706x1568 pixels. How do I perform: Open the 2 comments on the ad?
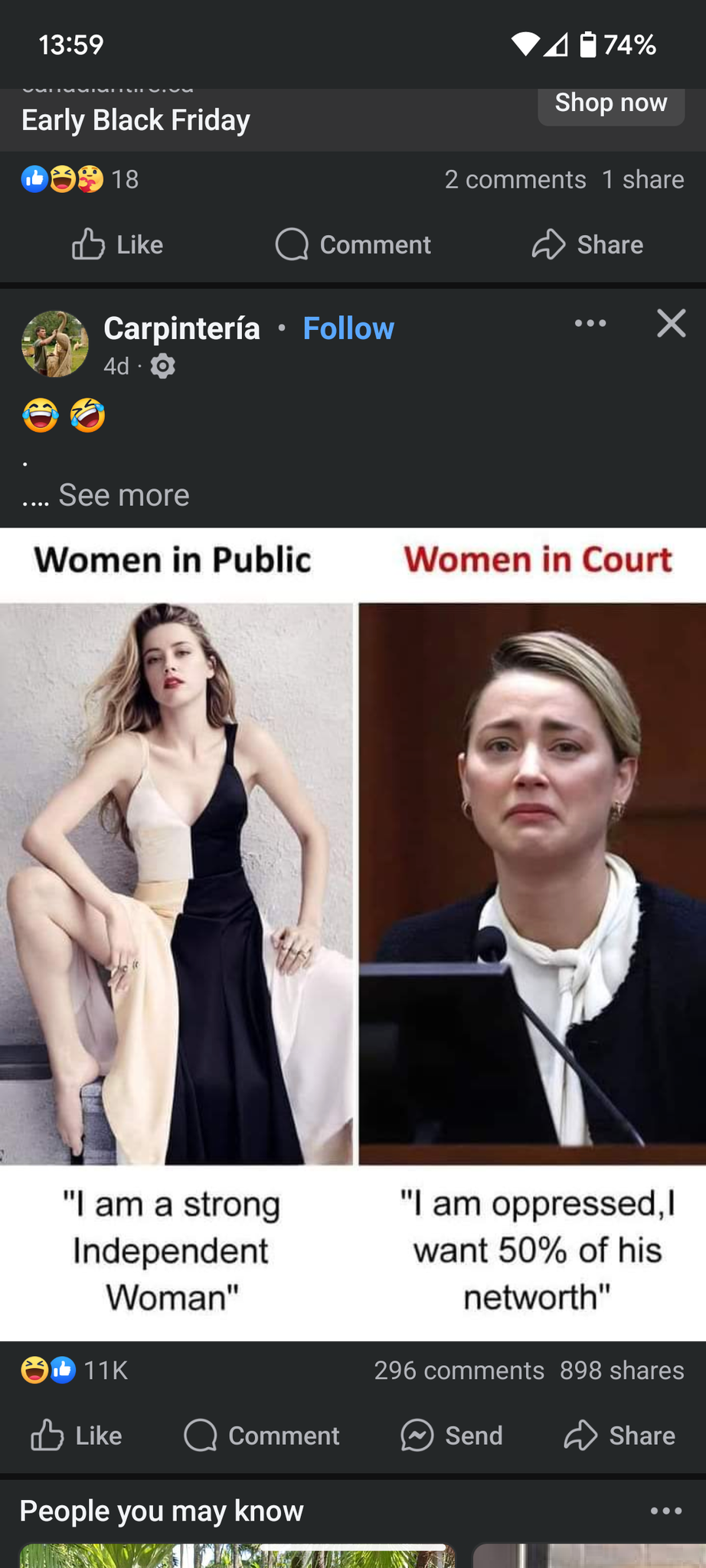tap(515, 179)
